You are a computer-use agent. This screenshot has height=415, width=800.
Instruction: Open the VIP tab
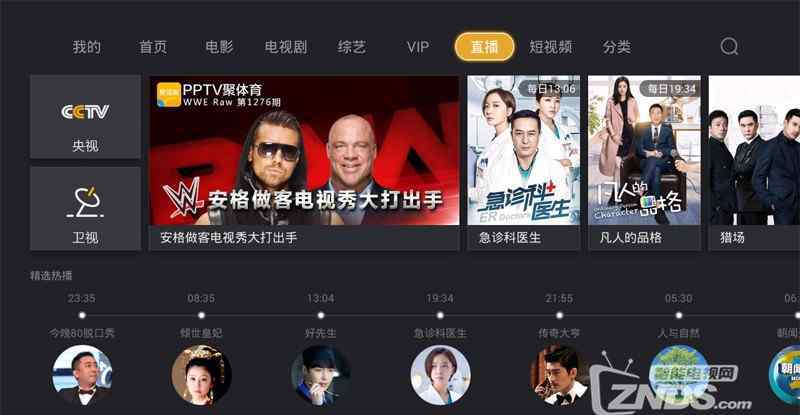pyautogui.click(x=418, y=47)
